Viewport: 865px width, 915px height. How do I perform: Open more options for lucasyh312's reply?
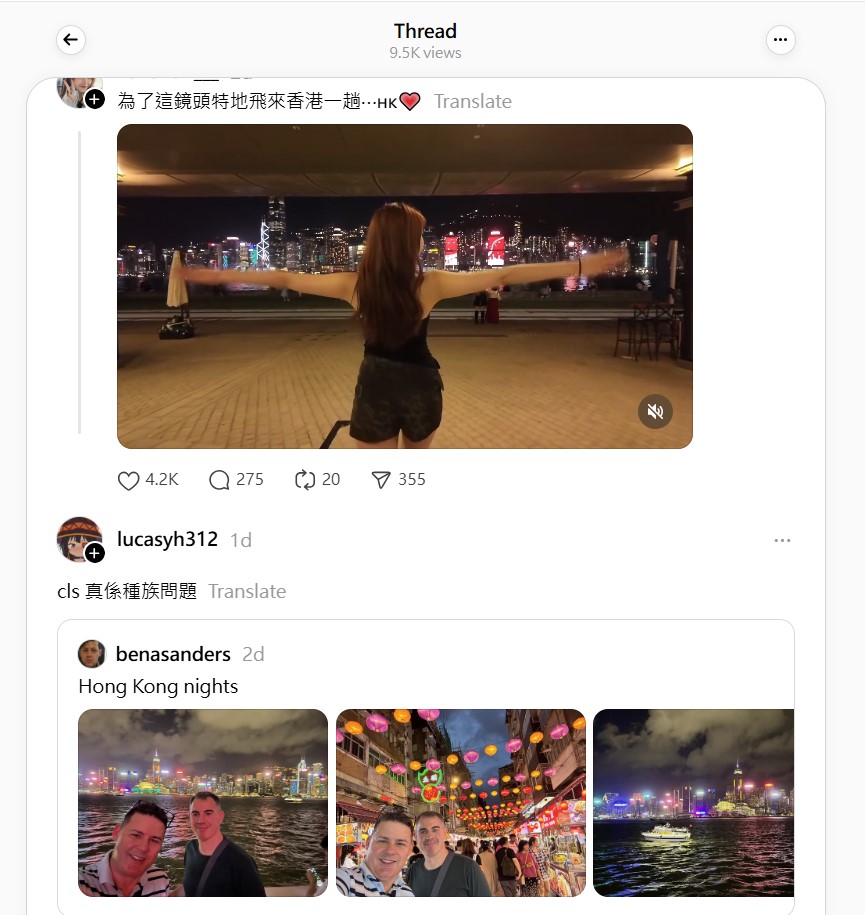pos(782,540)
